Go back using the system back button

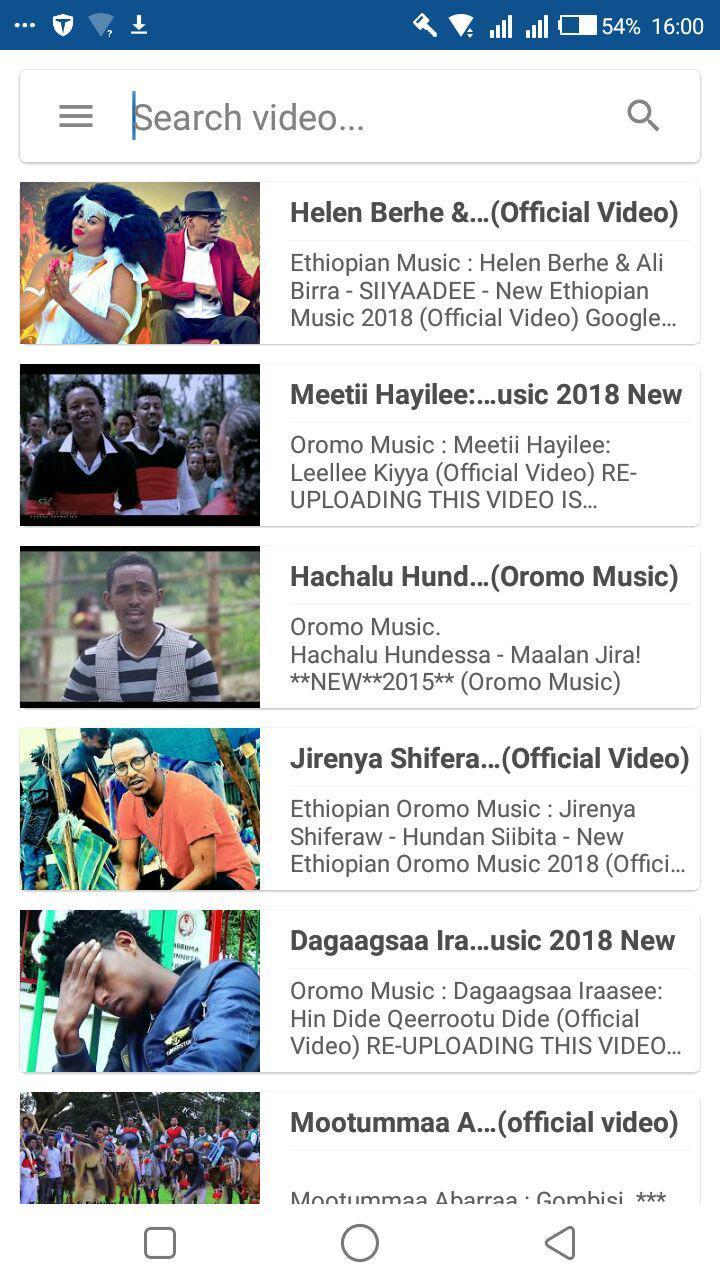pos(560,1243)
